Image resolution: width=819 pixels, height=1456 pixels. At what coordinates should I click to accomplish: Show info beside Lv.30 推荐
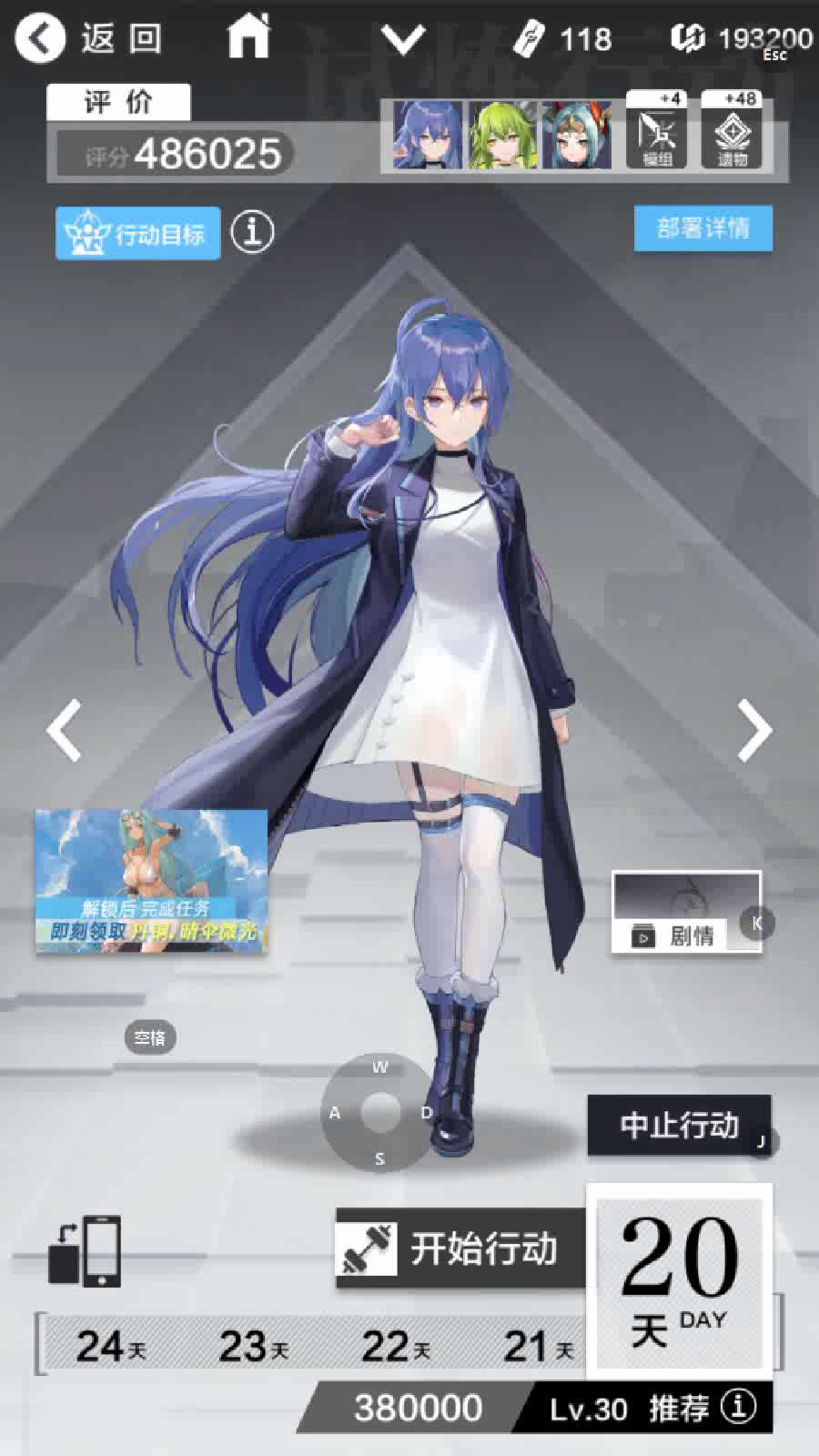pos(738,1407)
